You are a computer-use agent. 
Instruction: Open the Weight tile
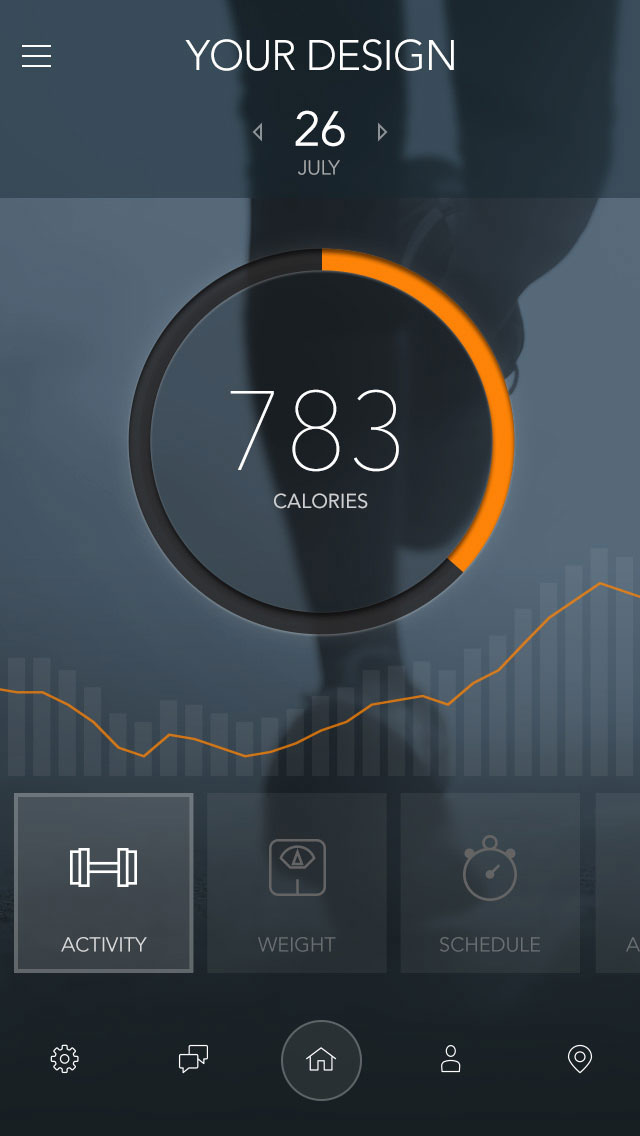pyautogui.click(x=296, y=882)
